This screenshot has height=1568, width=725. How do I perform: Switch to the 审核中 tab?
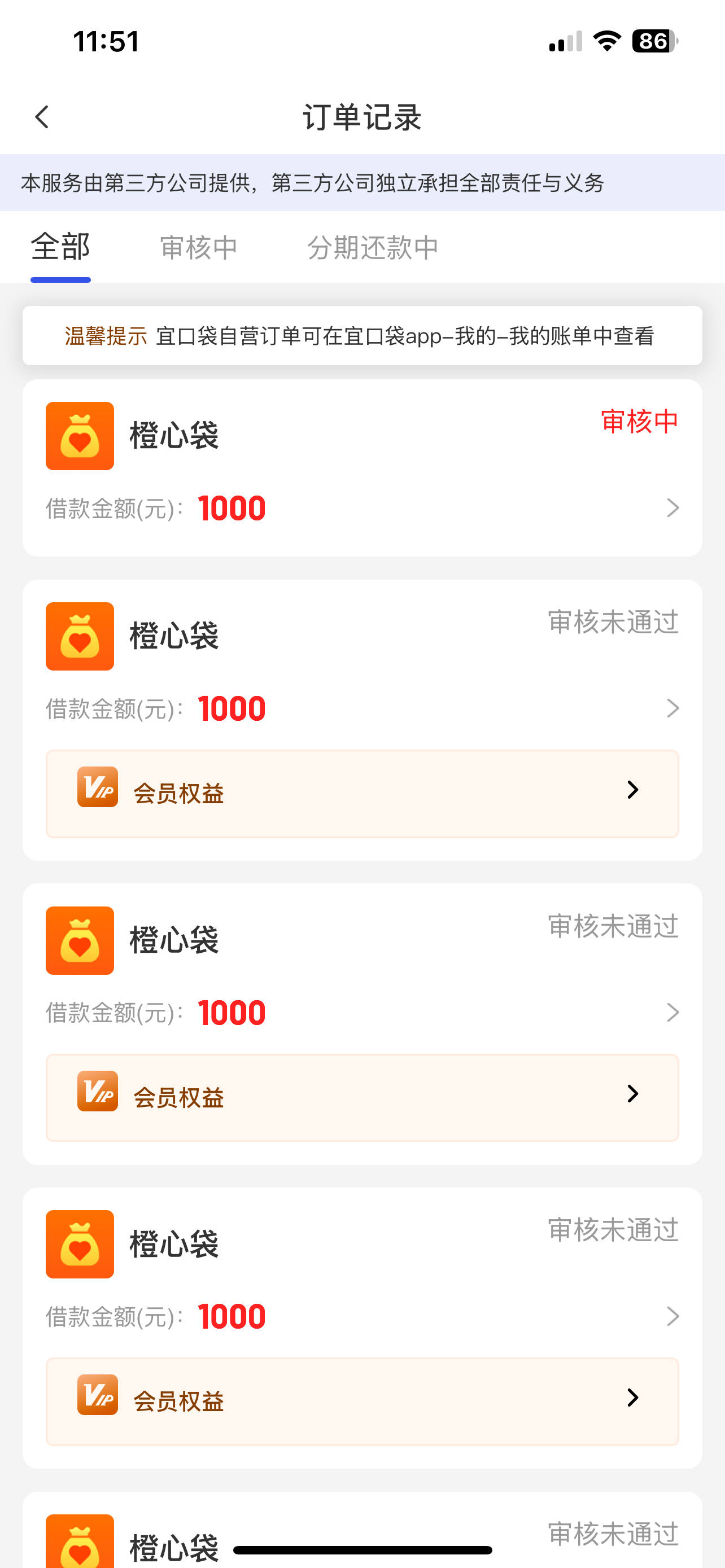198,248
